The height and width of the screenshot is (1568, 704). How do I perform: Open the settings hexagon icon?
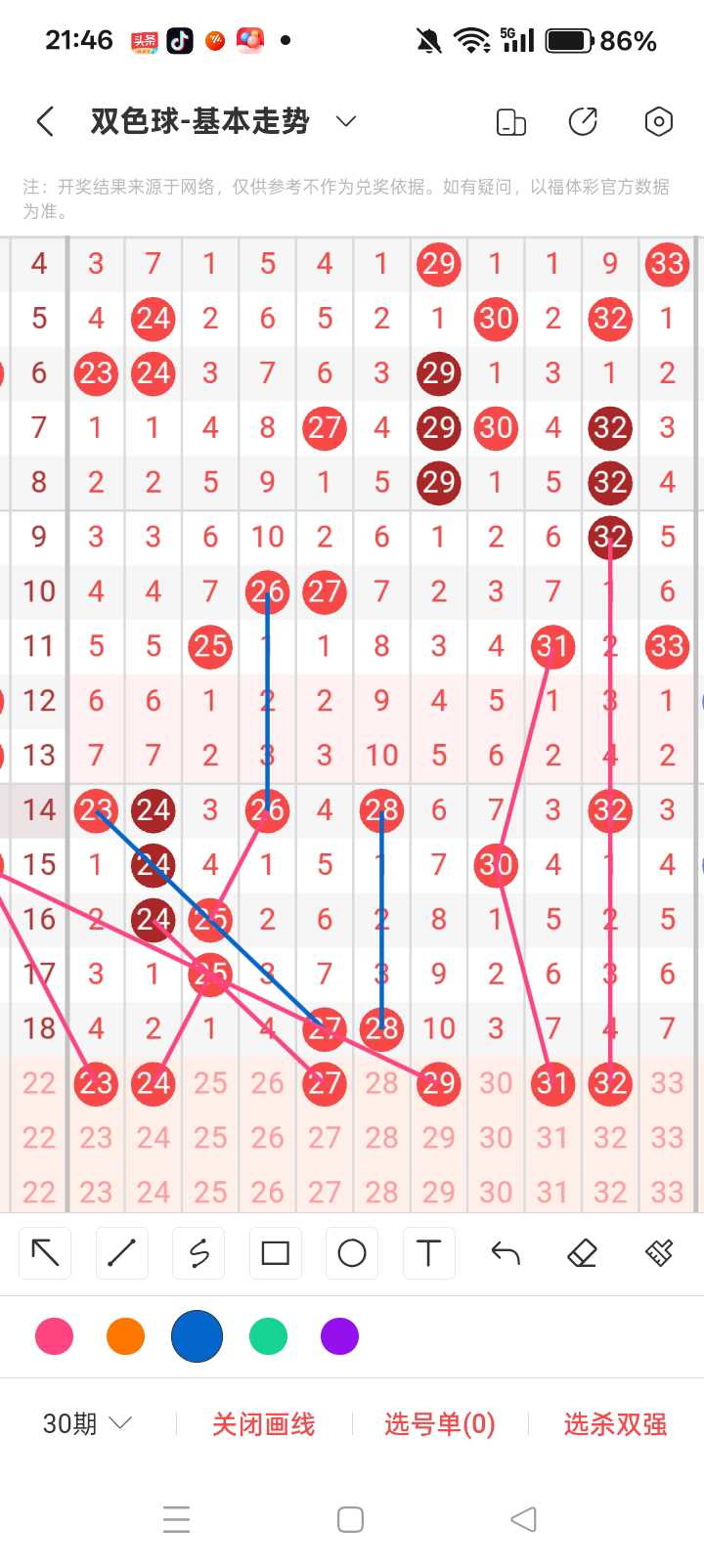[659, 121]
